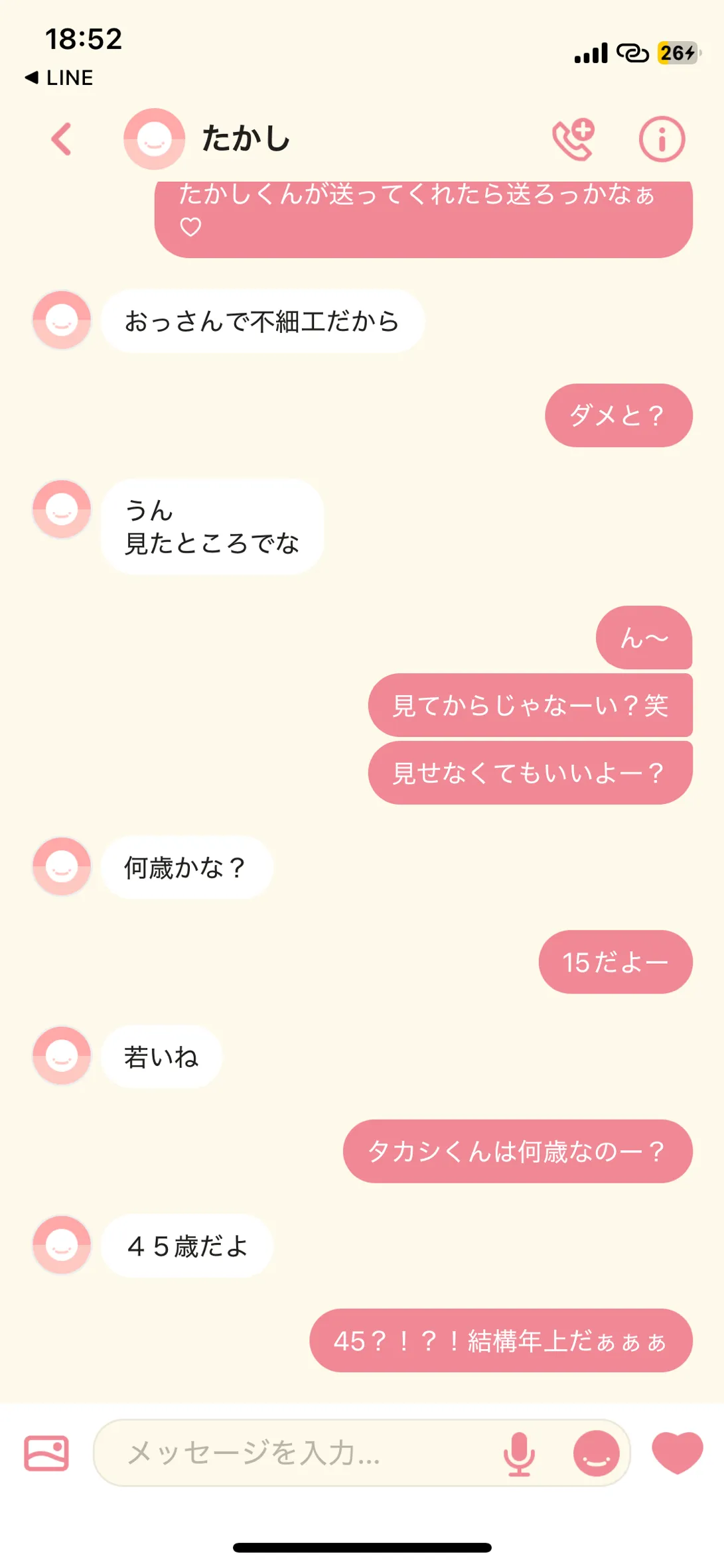The width and height of the screenshot is (724, 1568).
Task: Attach a photo with the image icon
Action: click(x=46, y=1453)
